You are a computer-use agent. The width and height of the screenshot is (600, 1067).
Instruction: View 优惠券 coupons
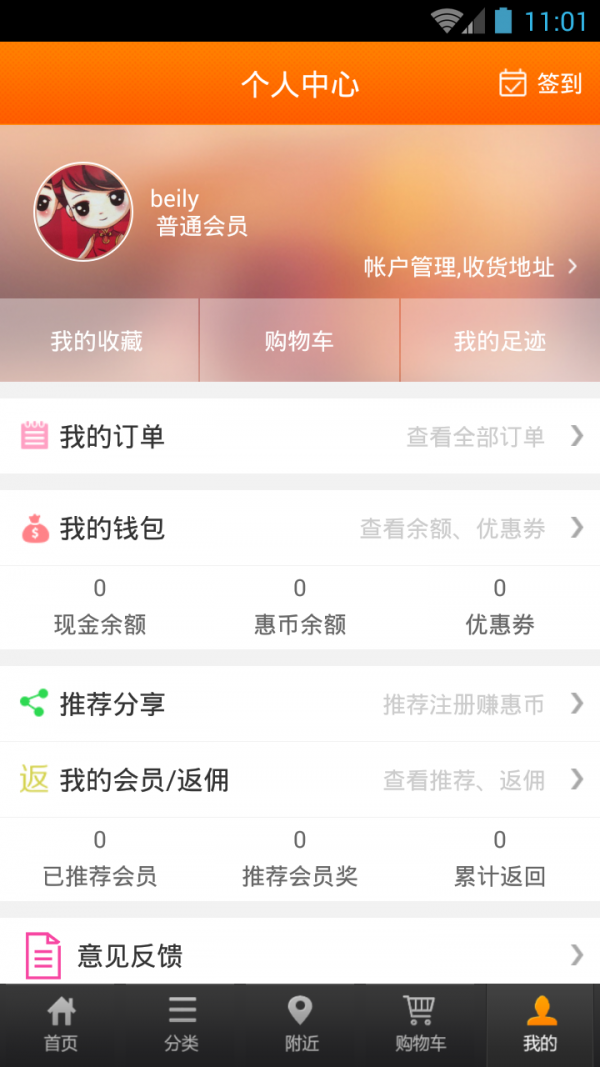coord(500,608)
